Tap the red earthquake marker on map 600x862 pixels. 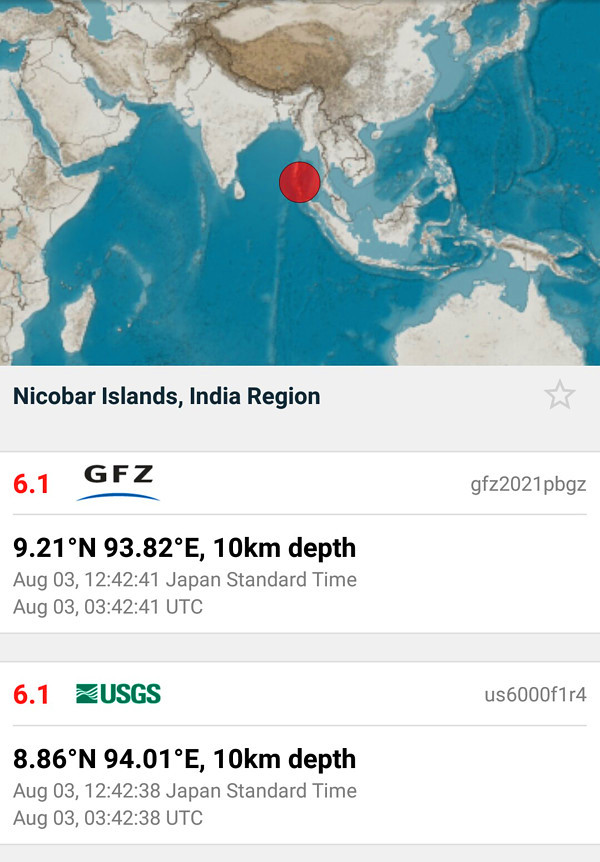point(299,182)
